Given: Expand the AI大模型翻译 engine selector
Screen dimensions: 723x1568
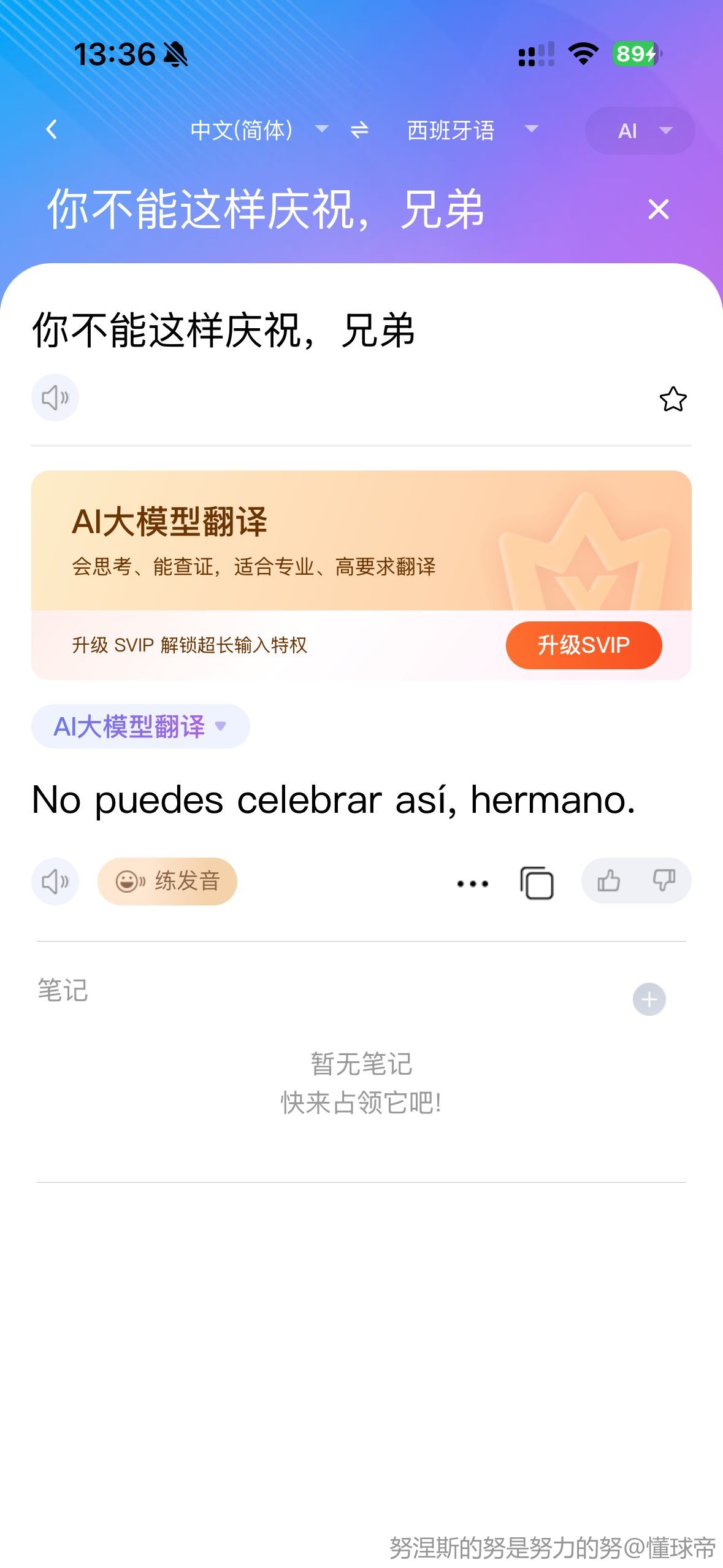Looking at the screenshot, I should (x=140, y=727).
